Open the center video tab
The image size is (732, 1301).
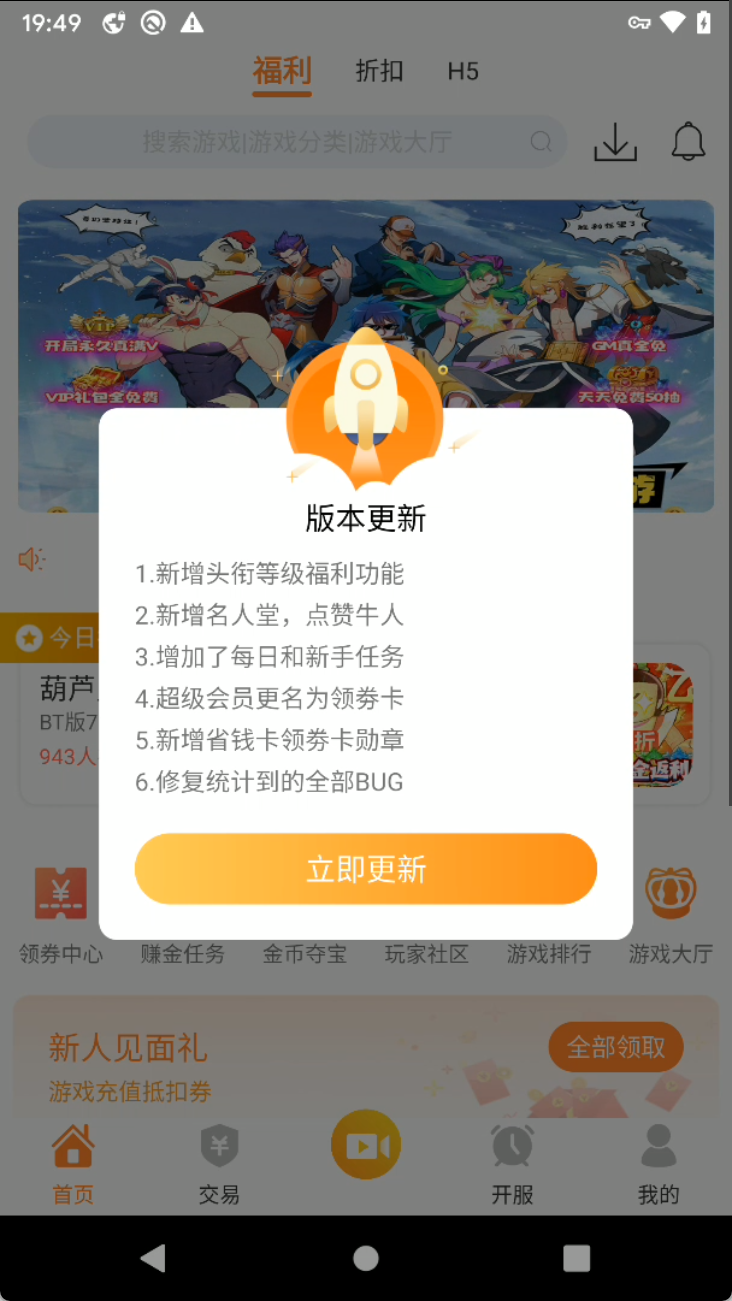tap(366, 1146)
